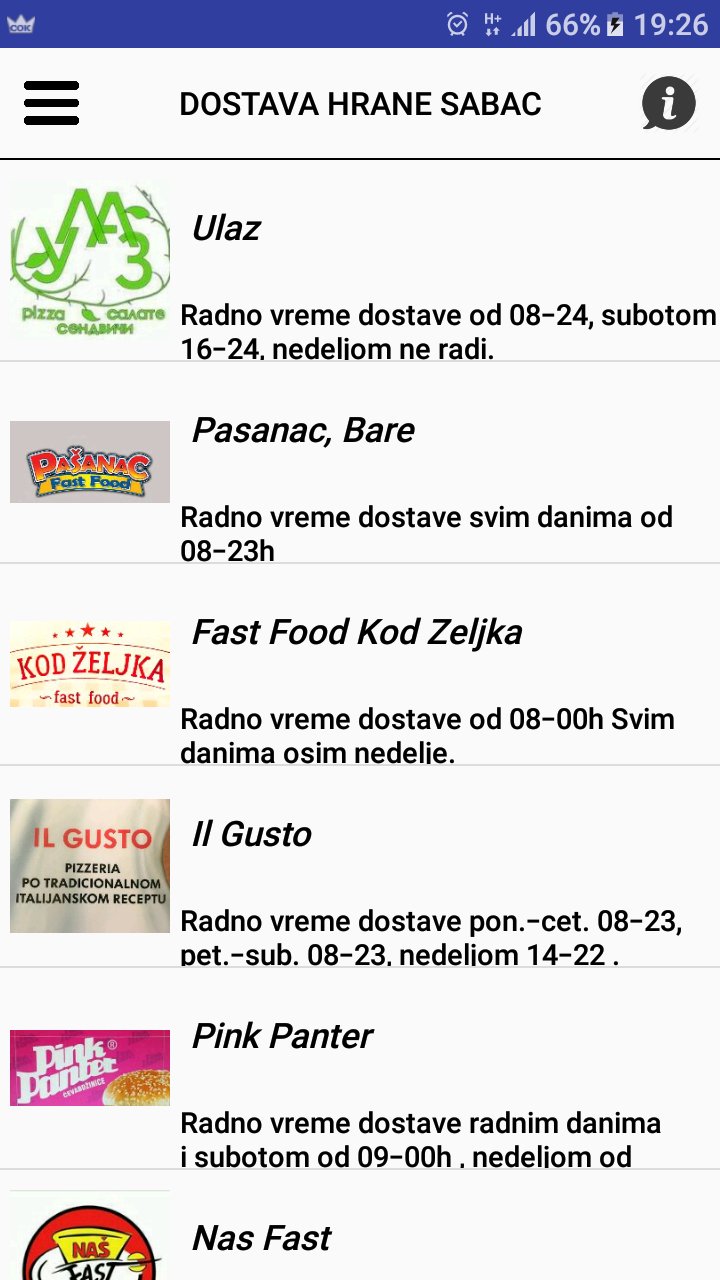
Task: Tap the DOSTAVA HRANE SABAC title
Action: [x=360, y=103]
